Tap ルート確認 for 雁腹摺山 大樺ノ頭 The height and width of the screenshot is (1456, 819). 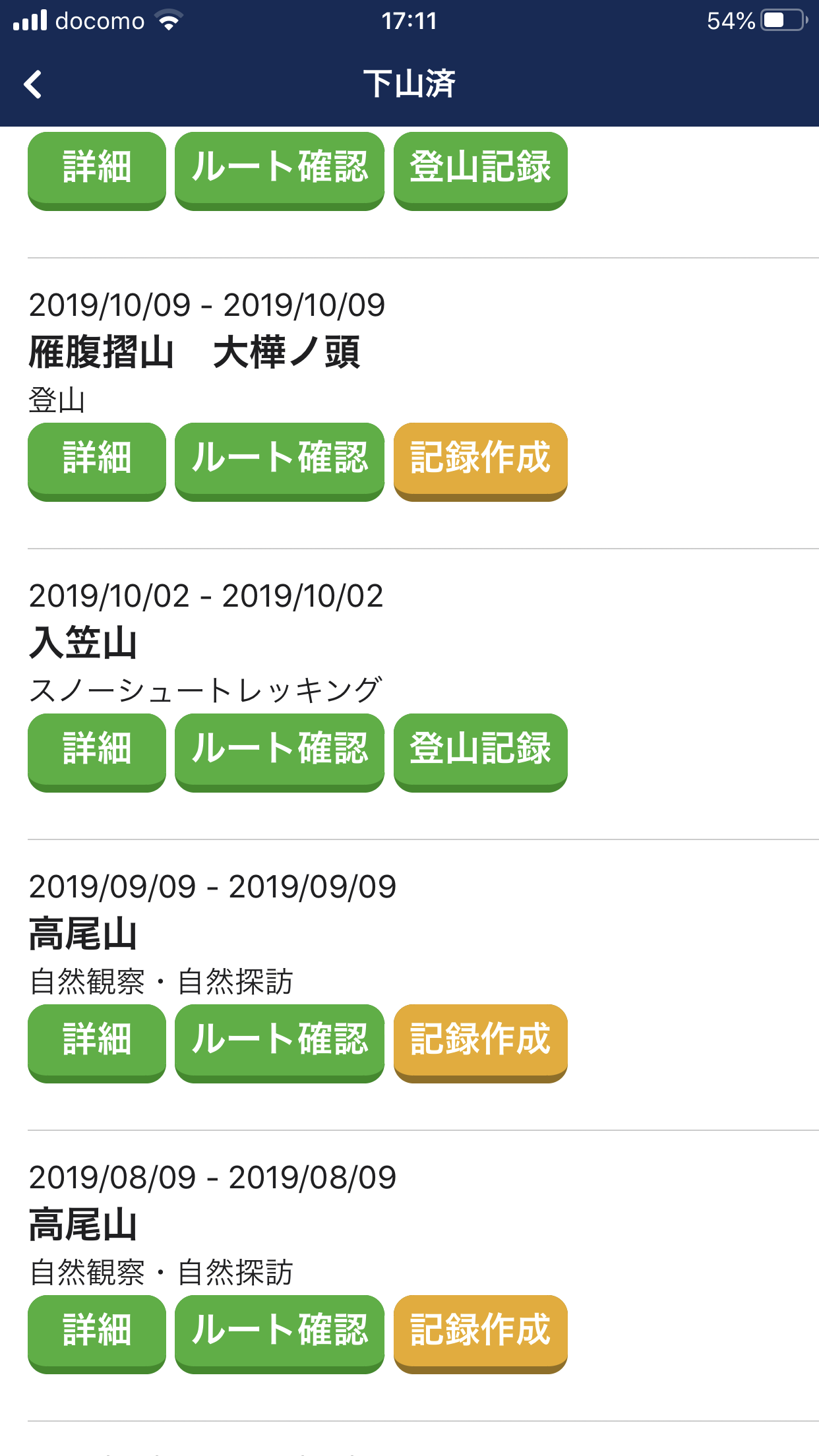point(280,462)
